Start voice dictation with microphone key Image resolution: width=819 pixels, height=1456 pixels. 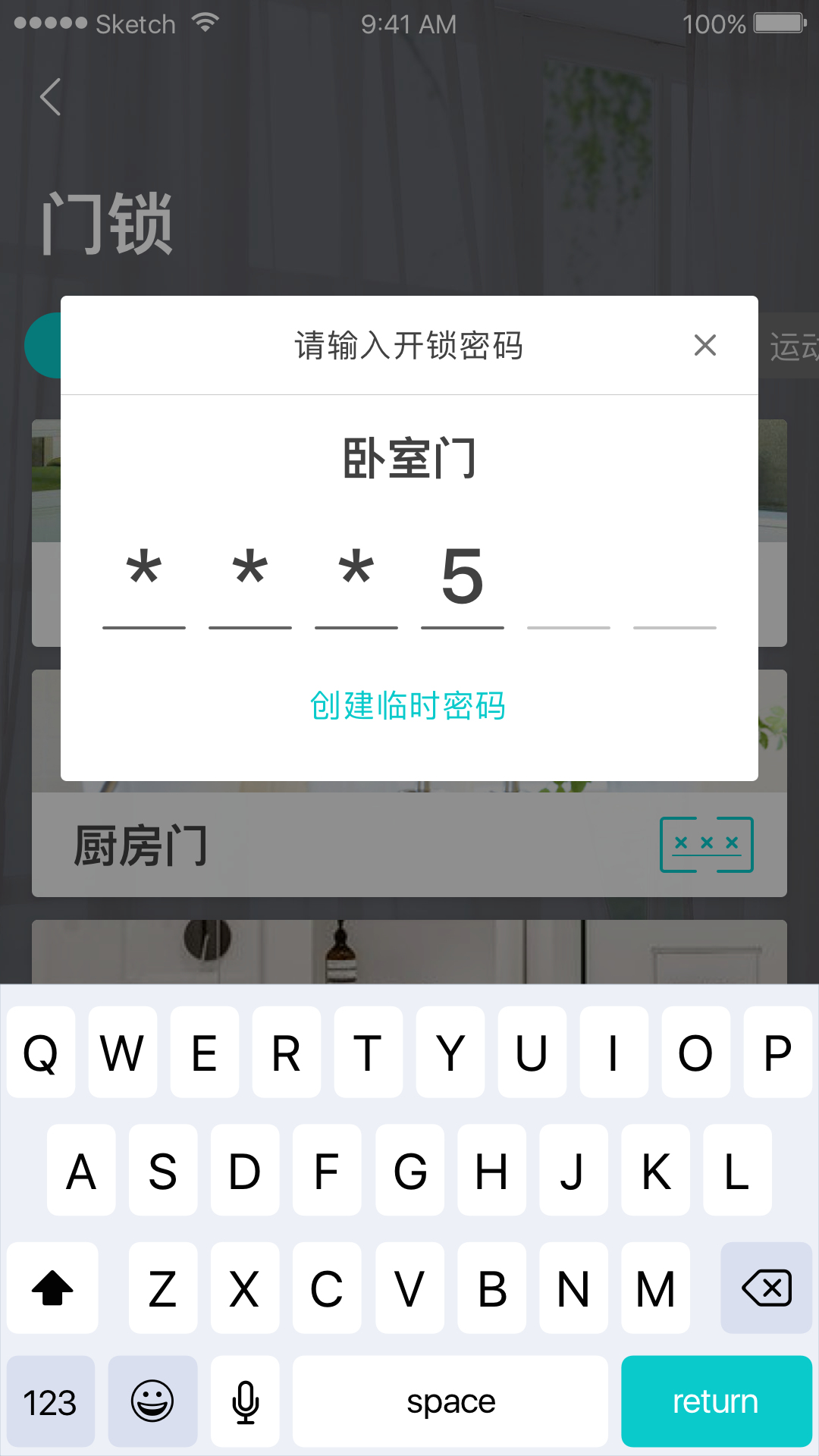(x=245, y=1401)
